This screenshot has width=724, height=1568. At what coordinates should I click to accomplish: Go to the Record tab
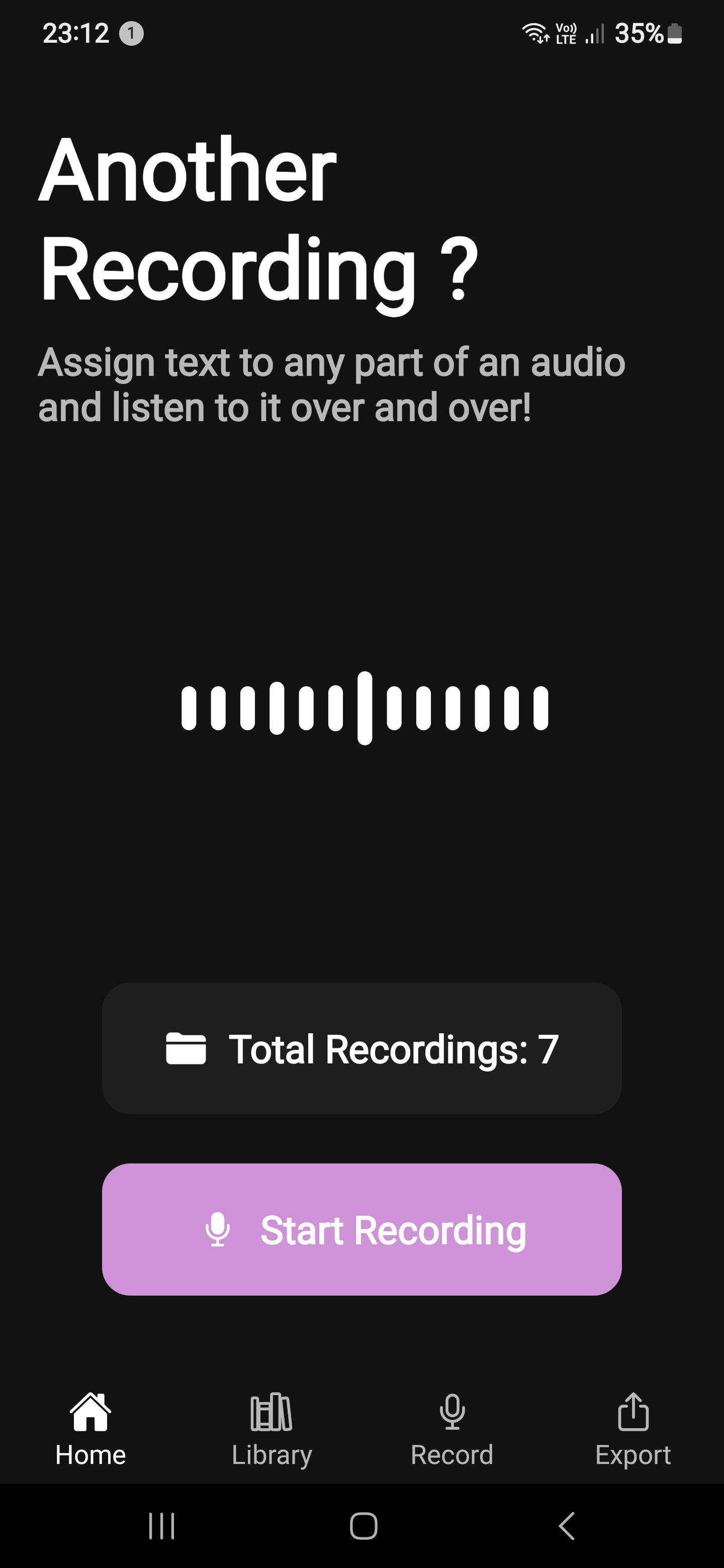pyautogui.click(x=452, y=1428)
